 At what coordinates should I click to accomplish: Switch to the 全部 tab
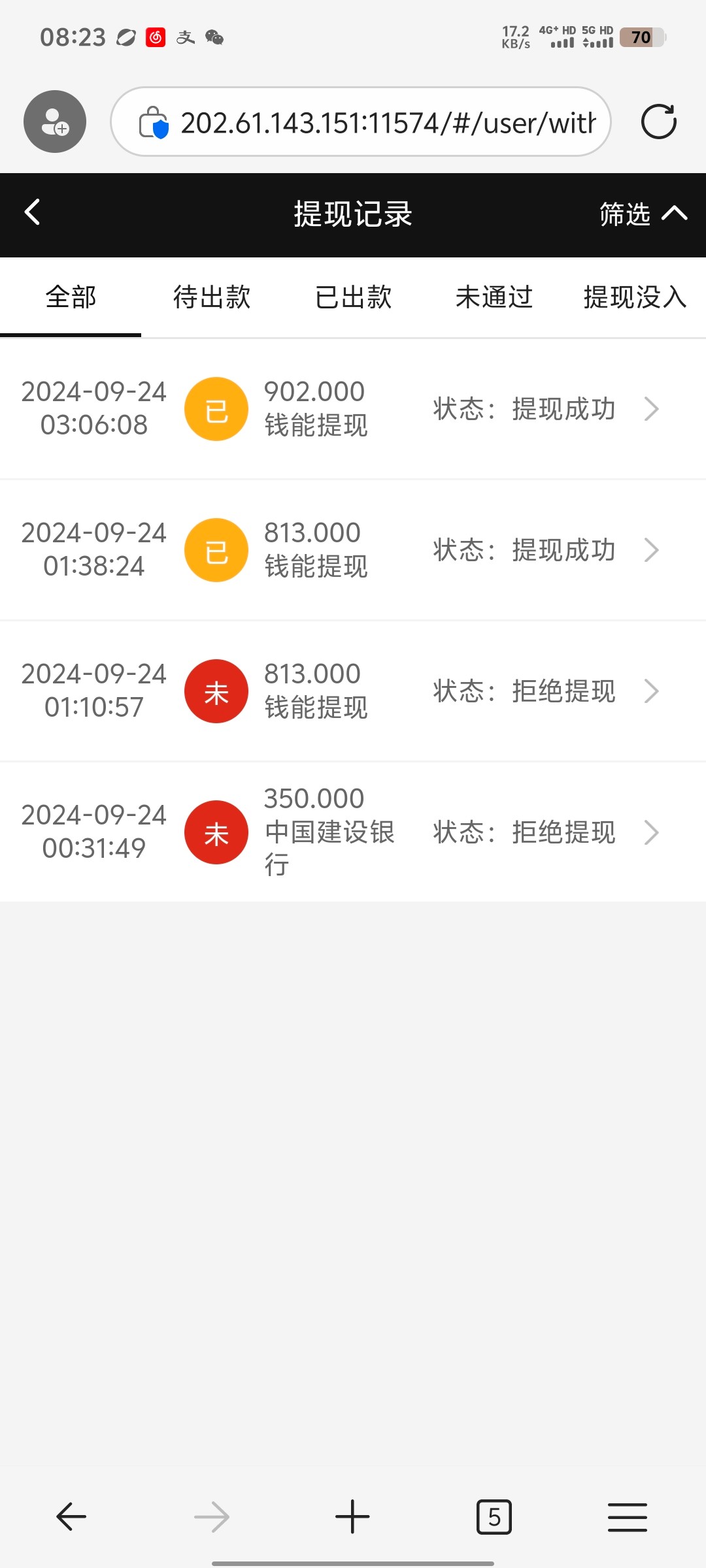[71, 297]
